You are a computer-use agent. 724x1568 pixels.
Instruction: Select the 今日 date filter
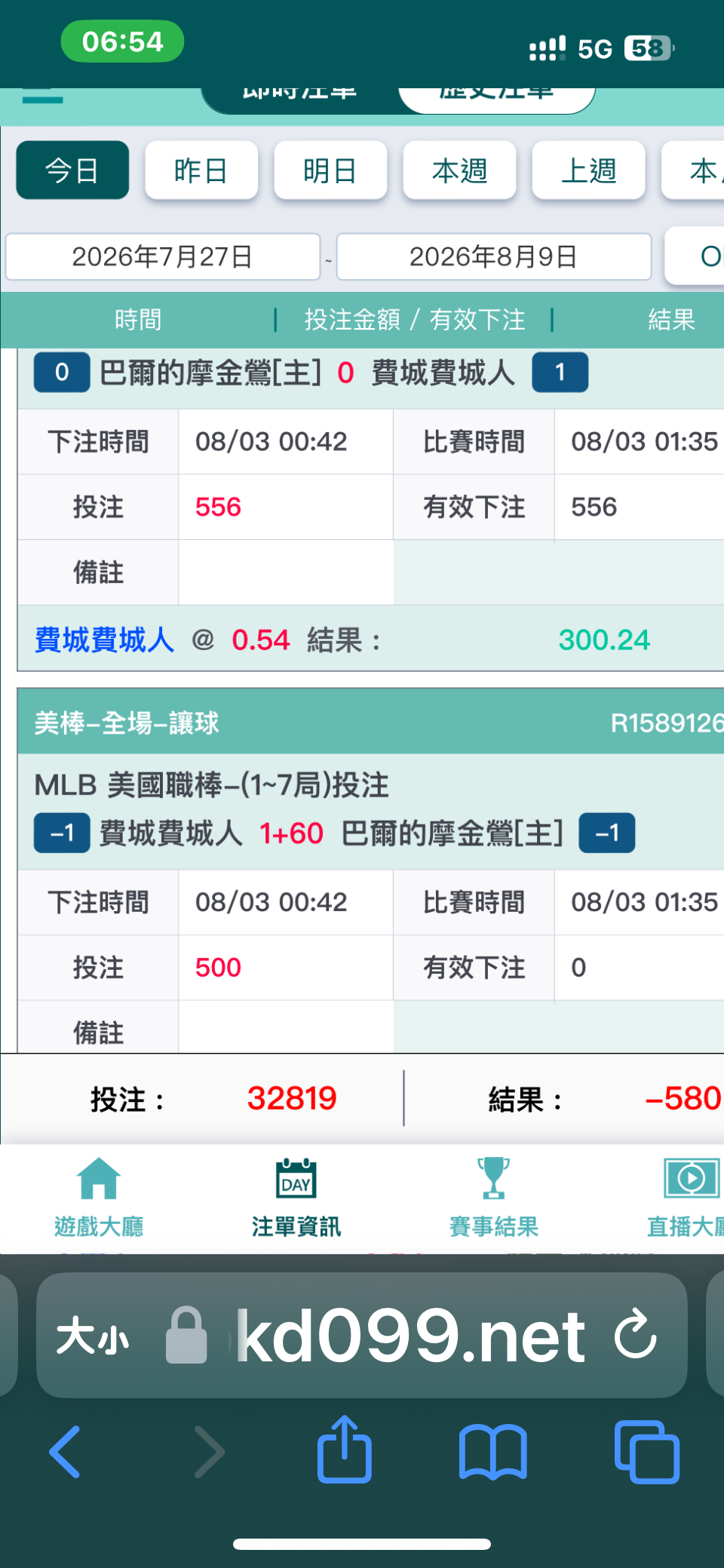tap(72, 170)
